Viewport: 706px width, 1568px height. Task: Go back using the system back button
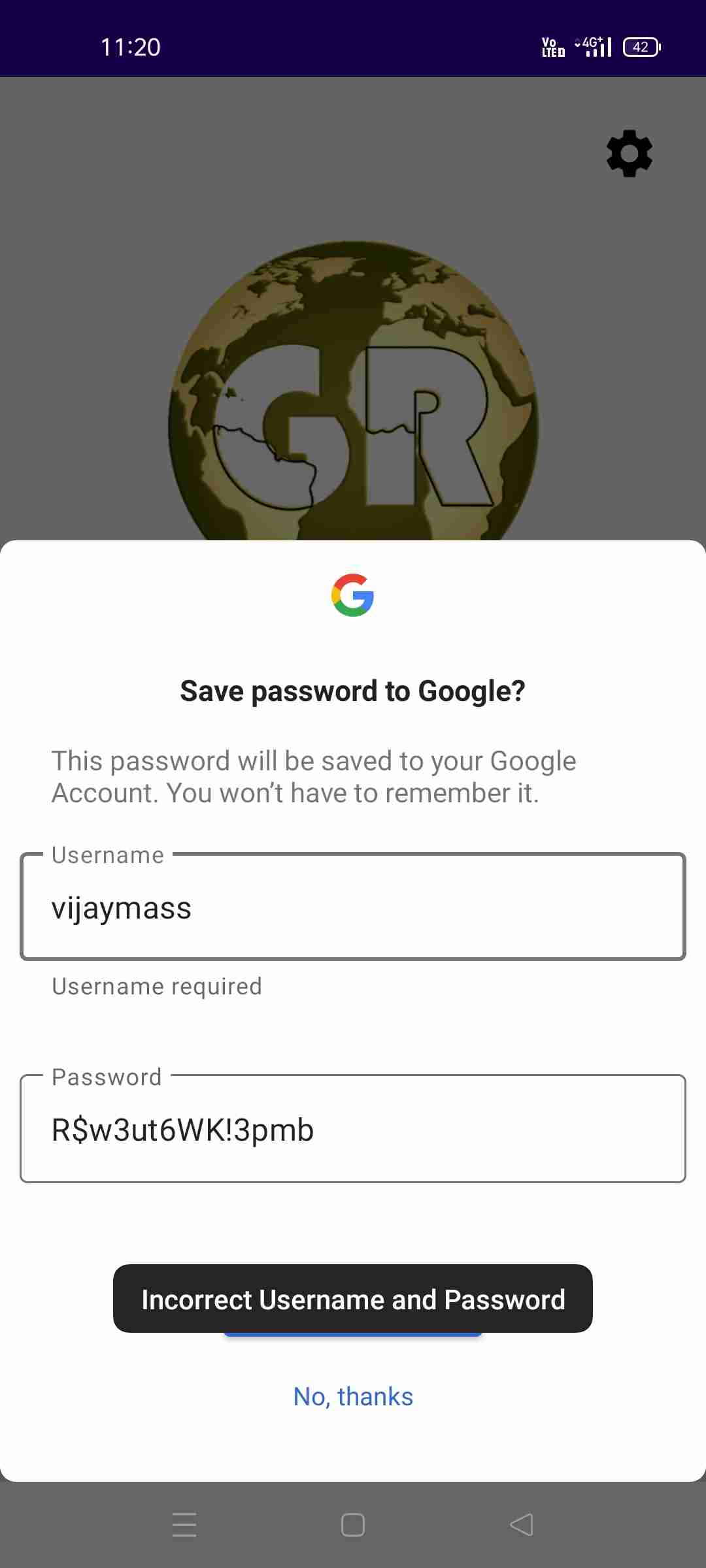click(522, 1525)
